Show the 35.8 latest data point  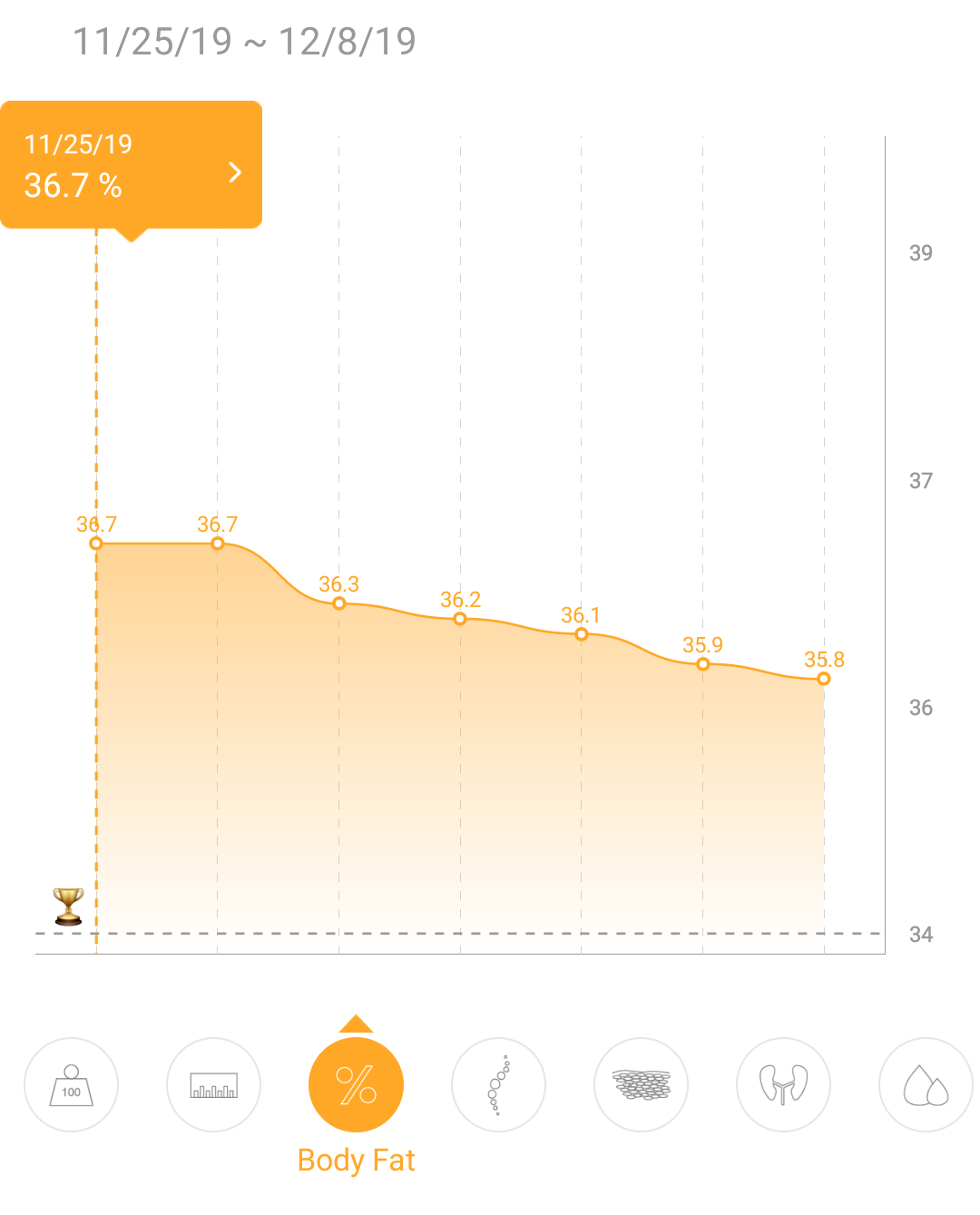tap(824, 679)
